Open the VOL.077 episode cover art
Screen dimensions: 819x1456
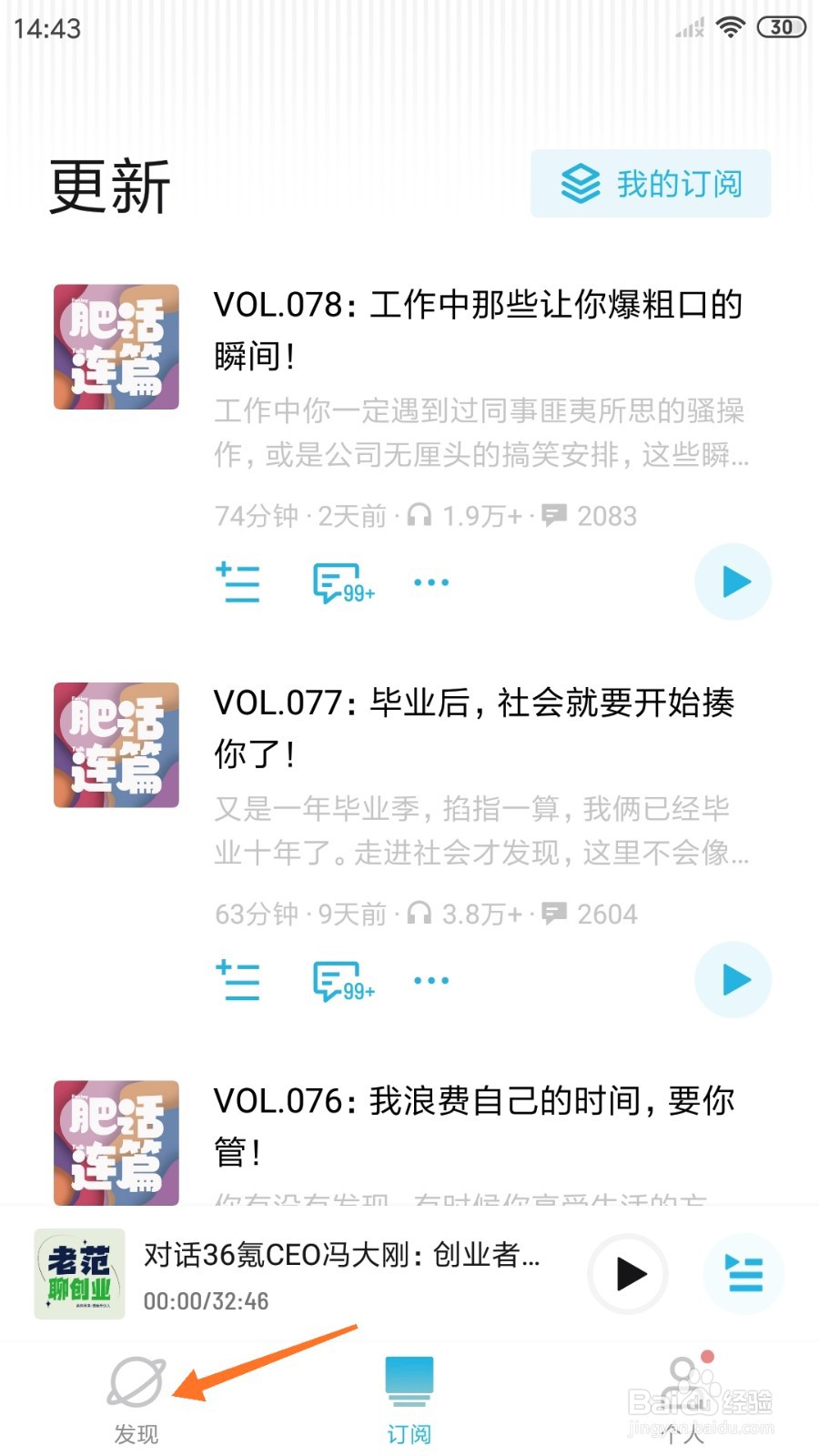click(x=116, y=744)
